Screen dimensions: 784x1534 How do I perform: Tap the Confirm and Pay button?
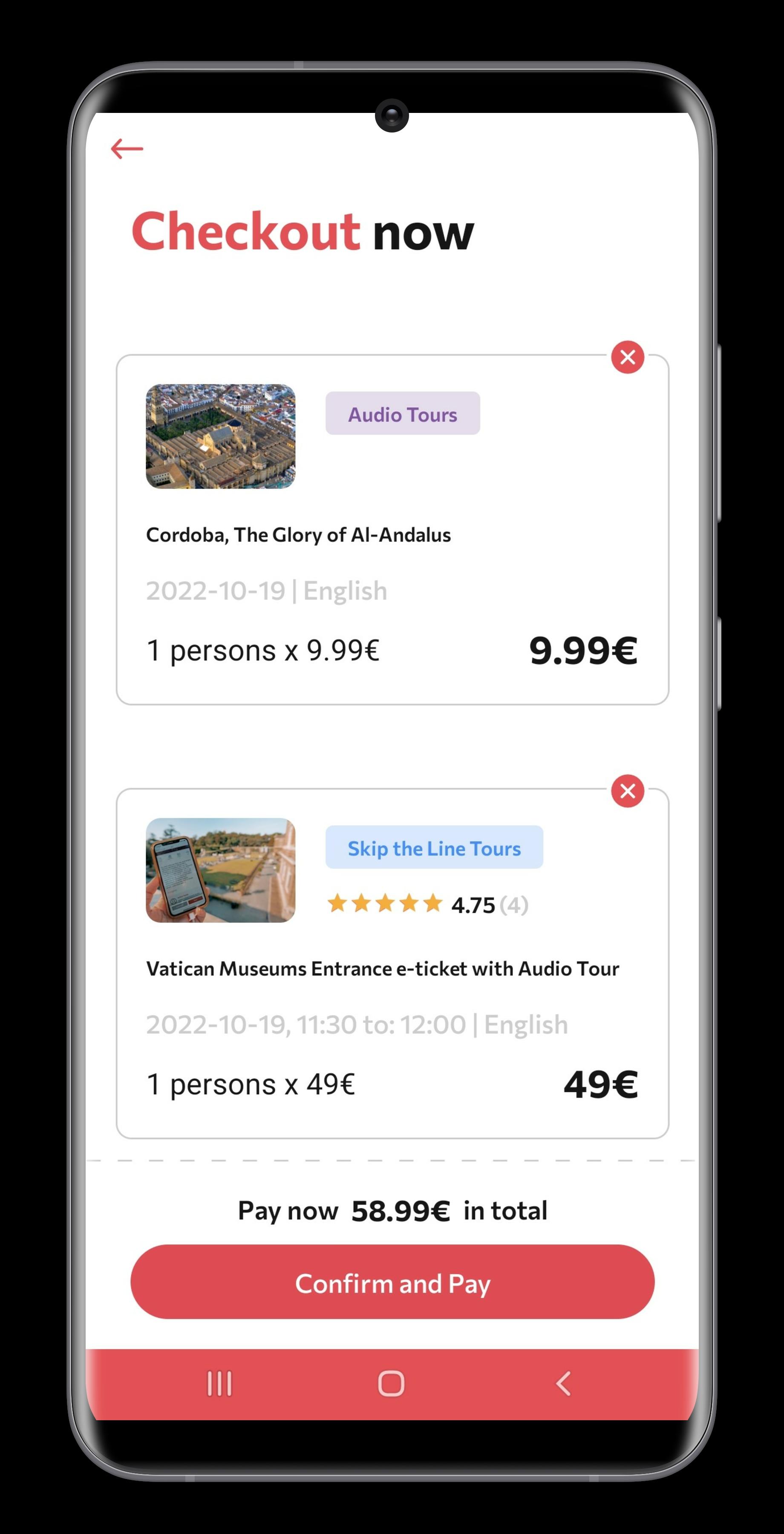point(392,1281)
